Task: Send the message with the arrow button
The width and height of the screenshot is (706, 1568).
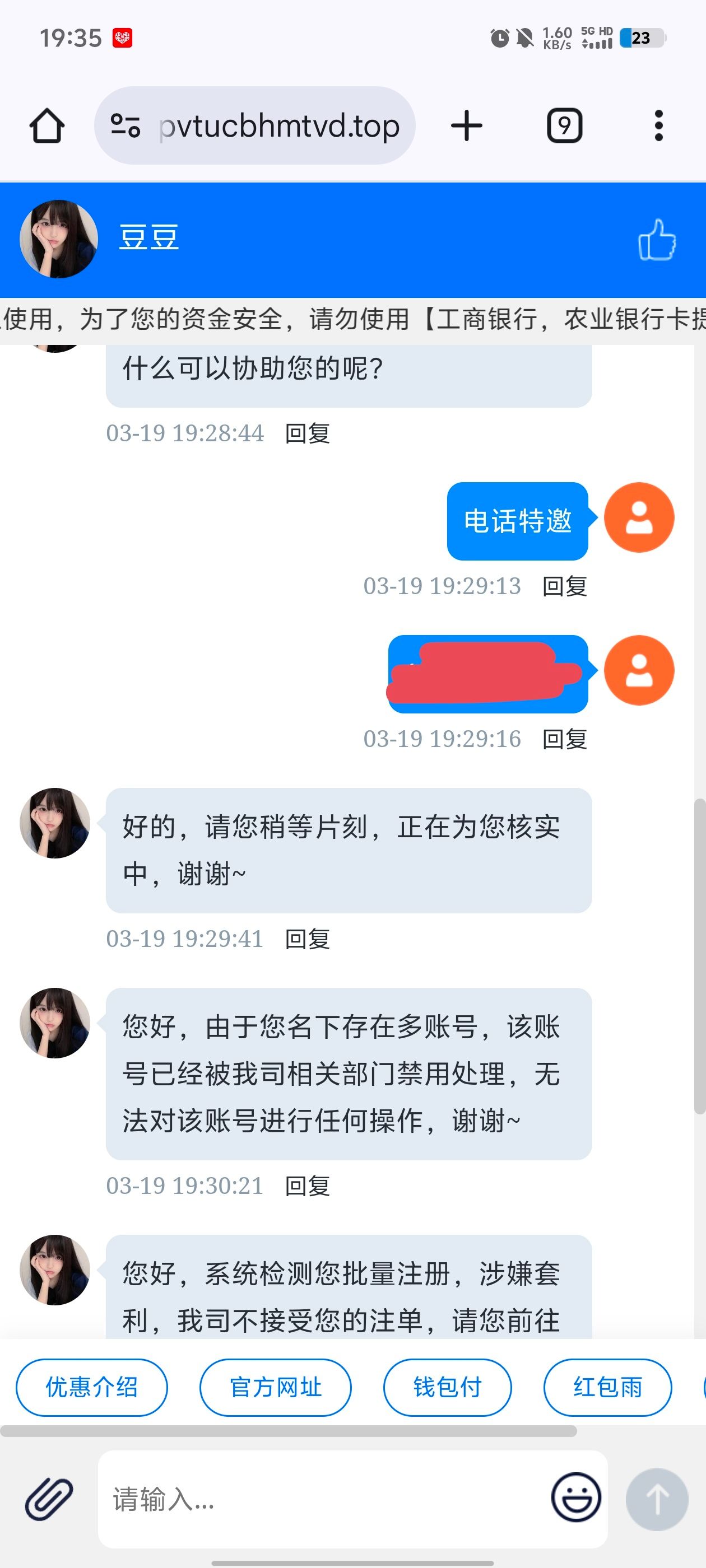Action: click(x=657, y=1499)
